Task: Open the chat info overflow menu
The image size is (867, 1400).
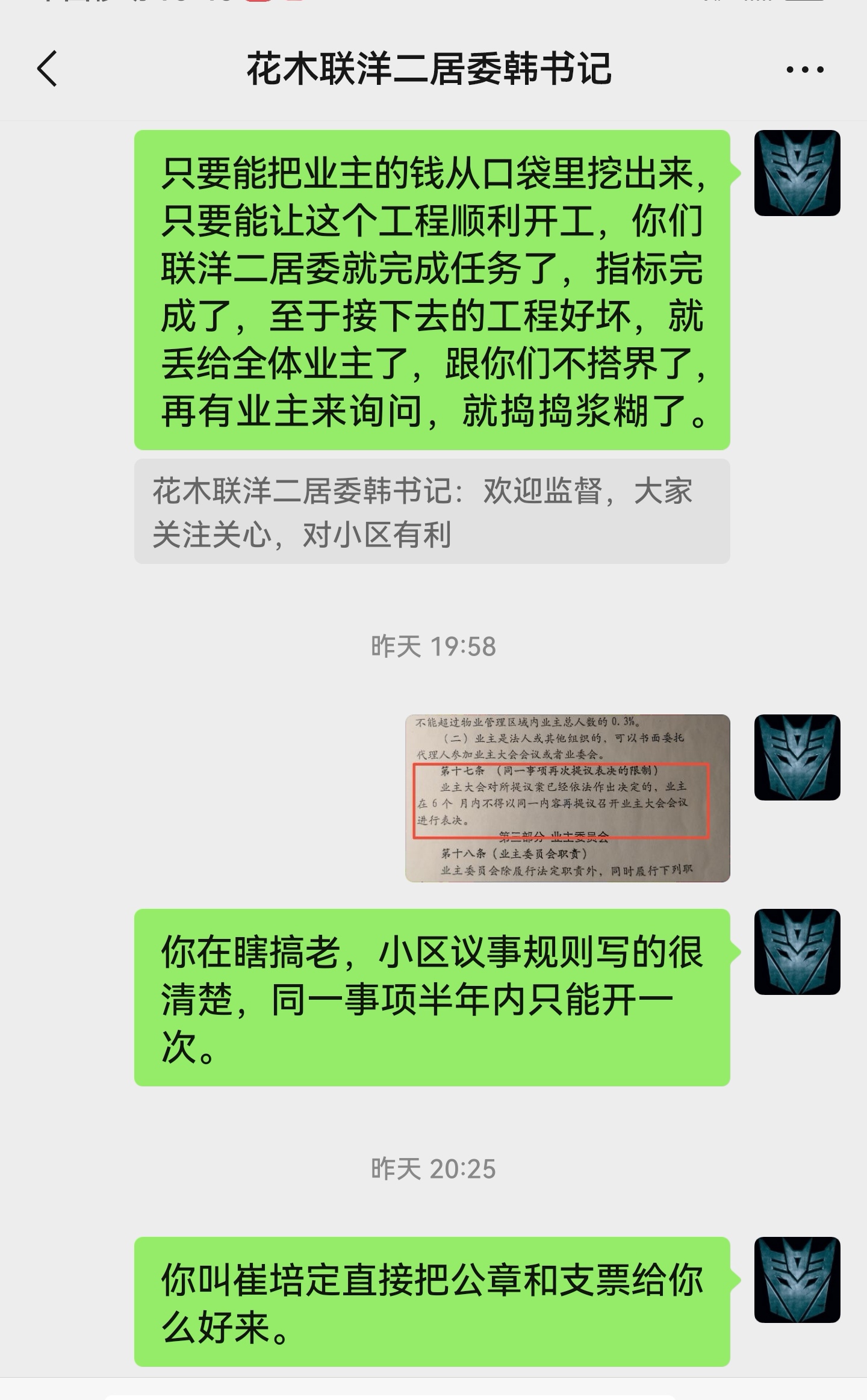Action: (x=804, y=70)
